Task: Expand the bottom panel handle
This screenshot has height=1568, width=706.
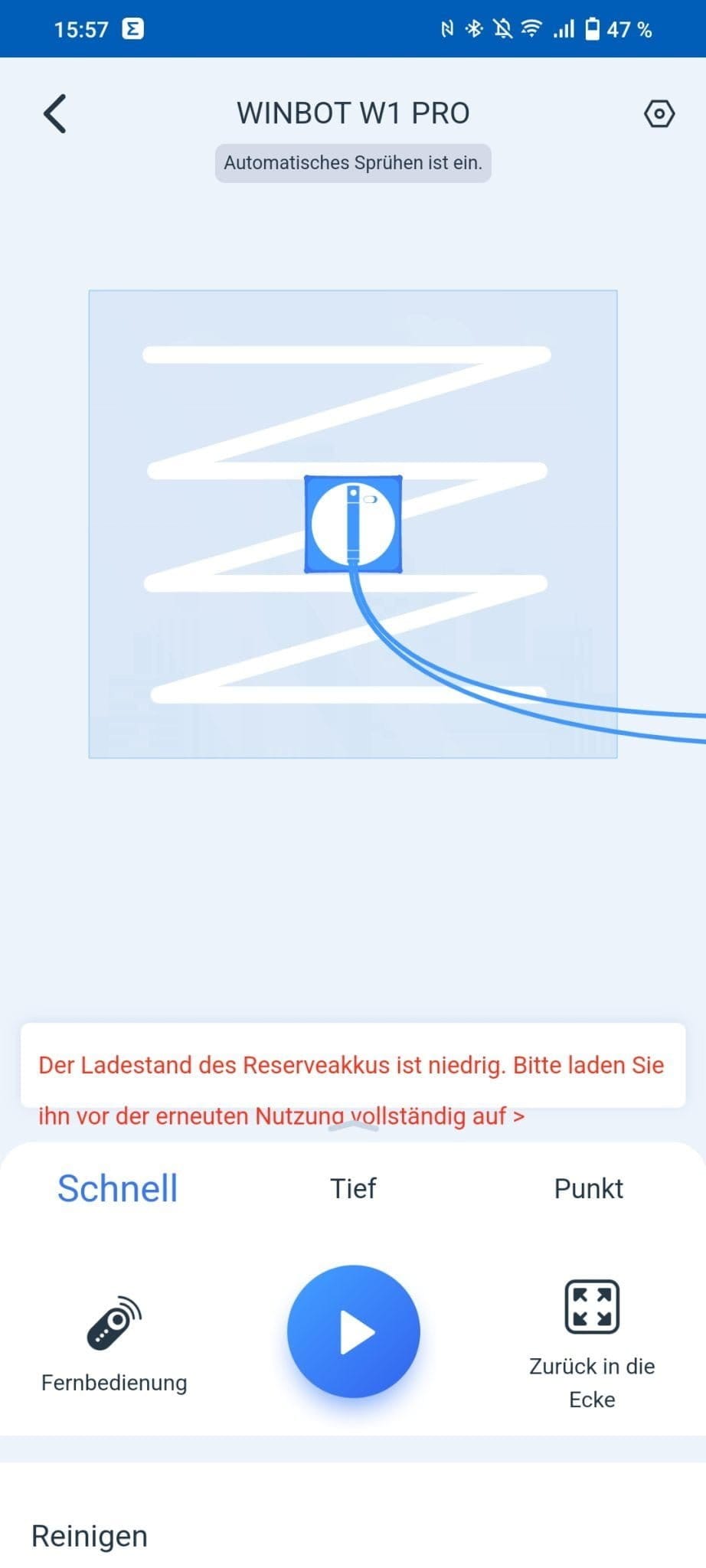Action: [x=353, y=1125]
